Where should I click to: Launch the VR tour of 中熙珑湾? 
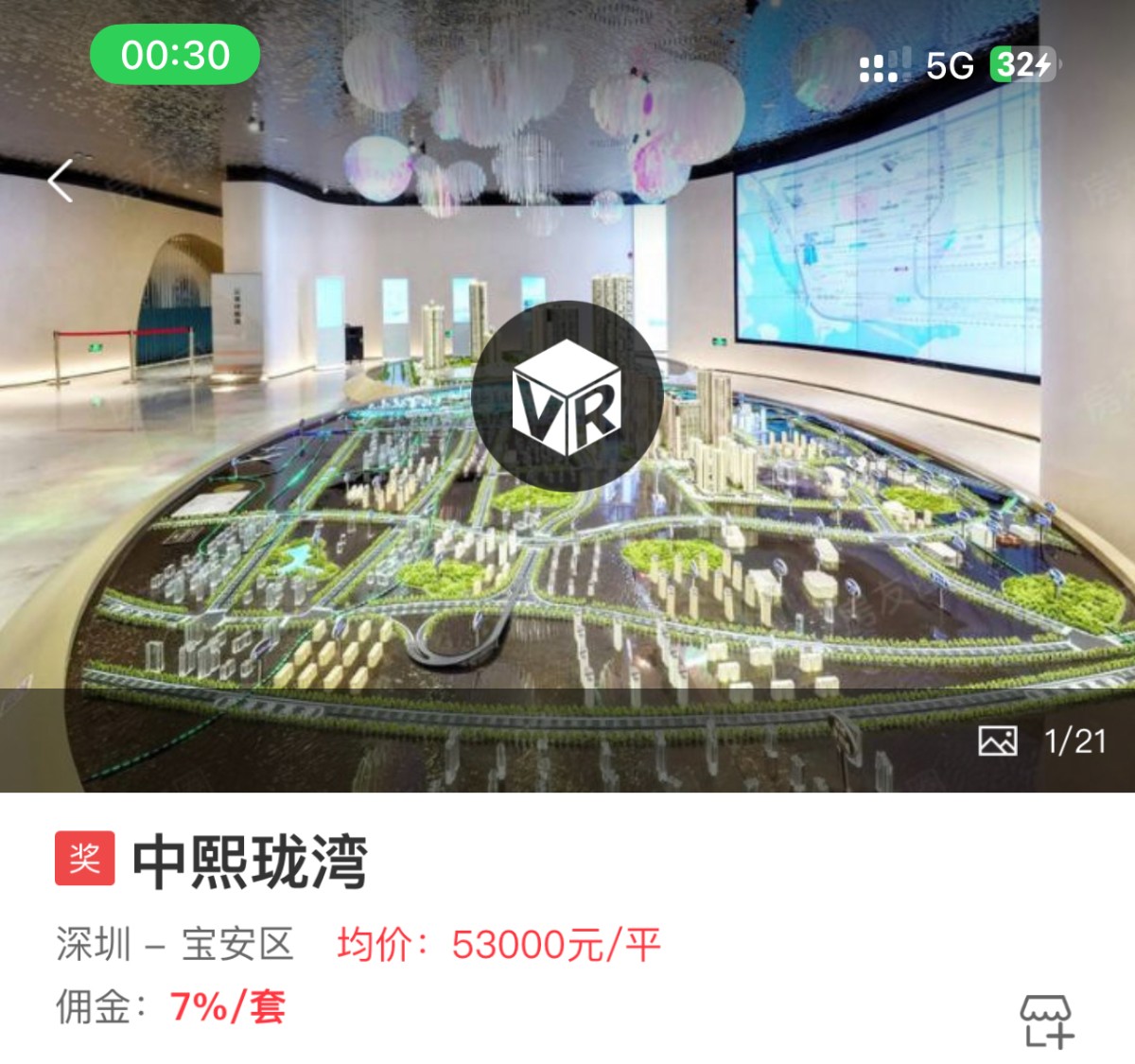point(567,396)
